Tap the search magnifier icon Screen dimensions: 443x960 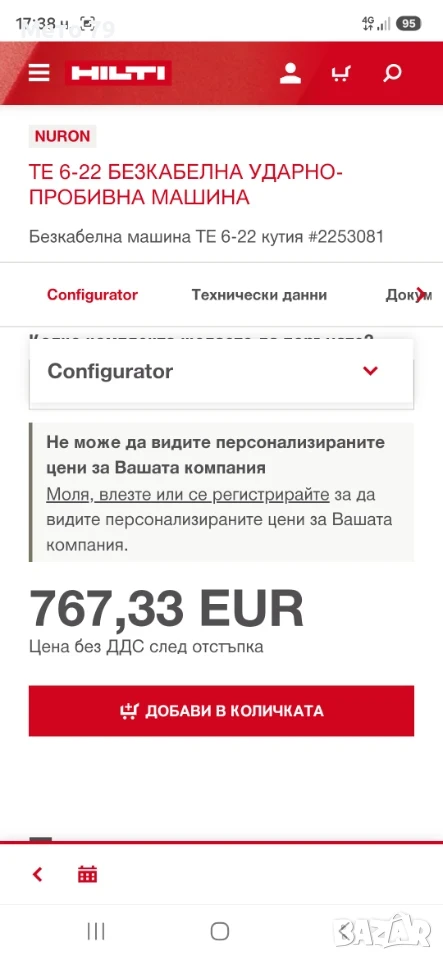click(392, 73)
